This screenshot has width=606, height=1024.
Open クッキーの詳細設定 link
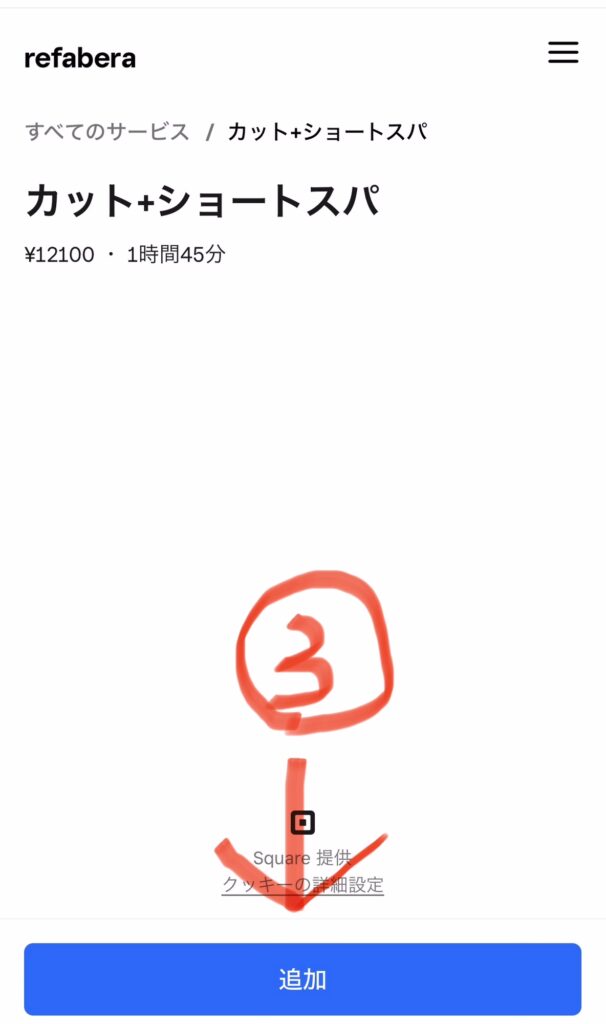tap(302, 885)
